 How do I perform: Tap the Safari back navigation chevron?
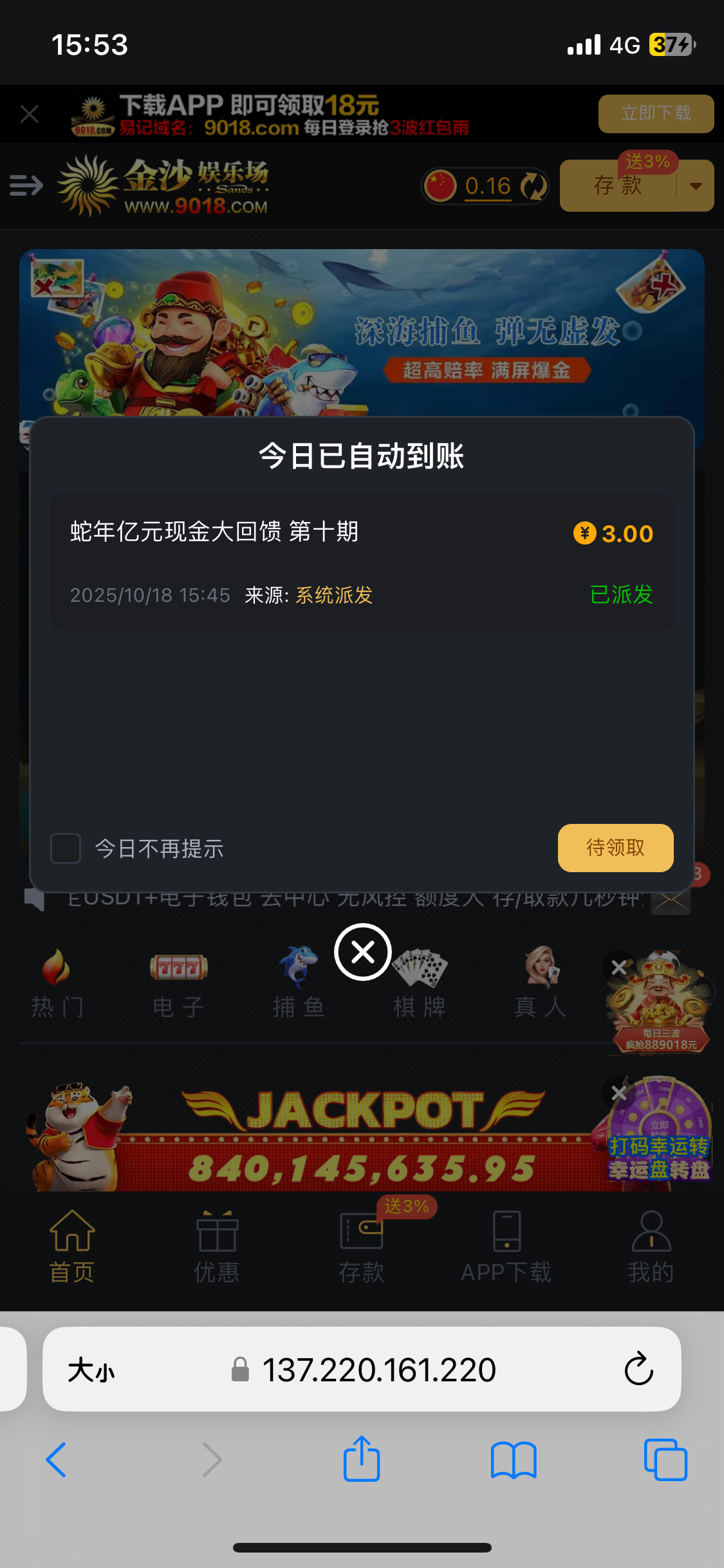coord(56,1459)
